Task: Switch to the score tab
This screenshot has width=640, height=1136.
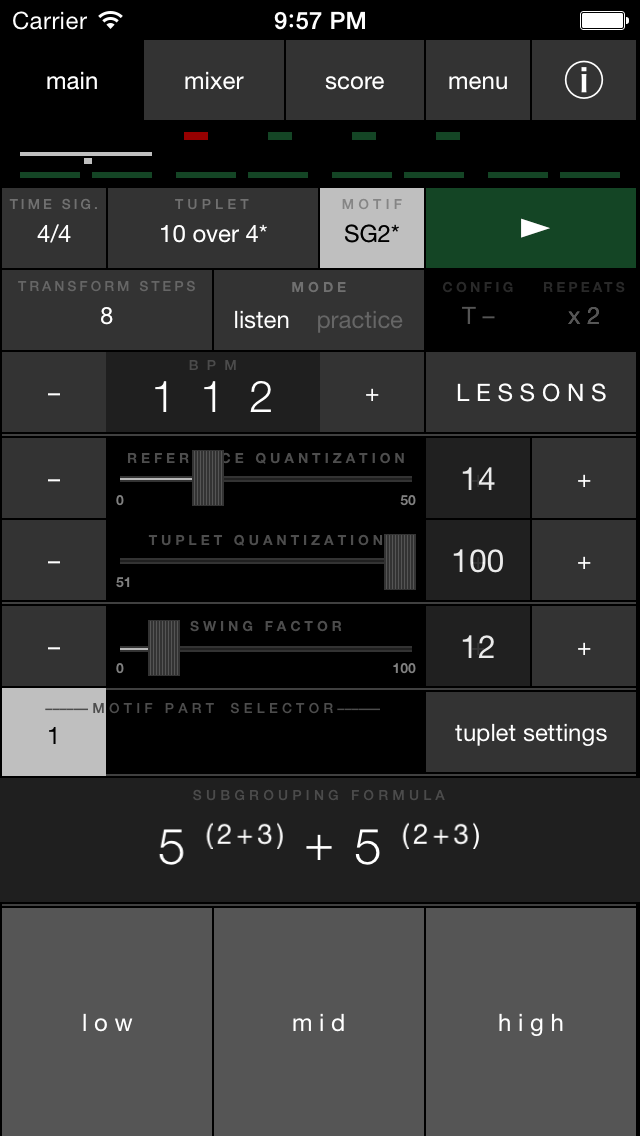Action: [x=354, y=80]
